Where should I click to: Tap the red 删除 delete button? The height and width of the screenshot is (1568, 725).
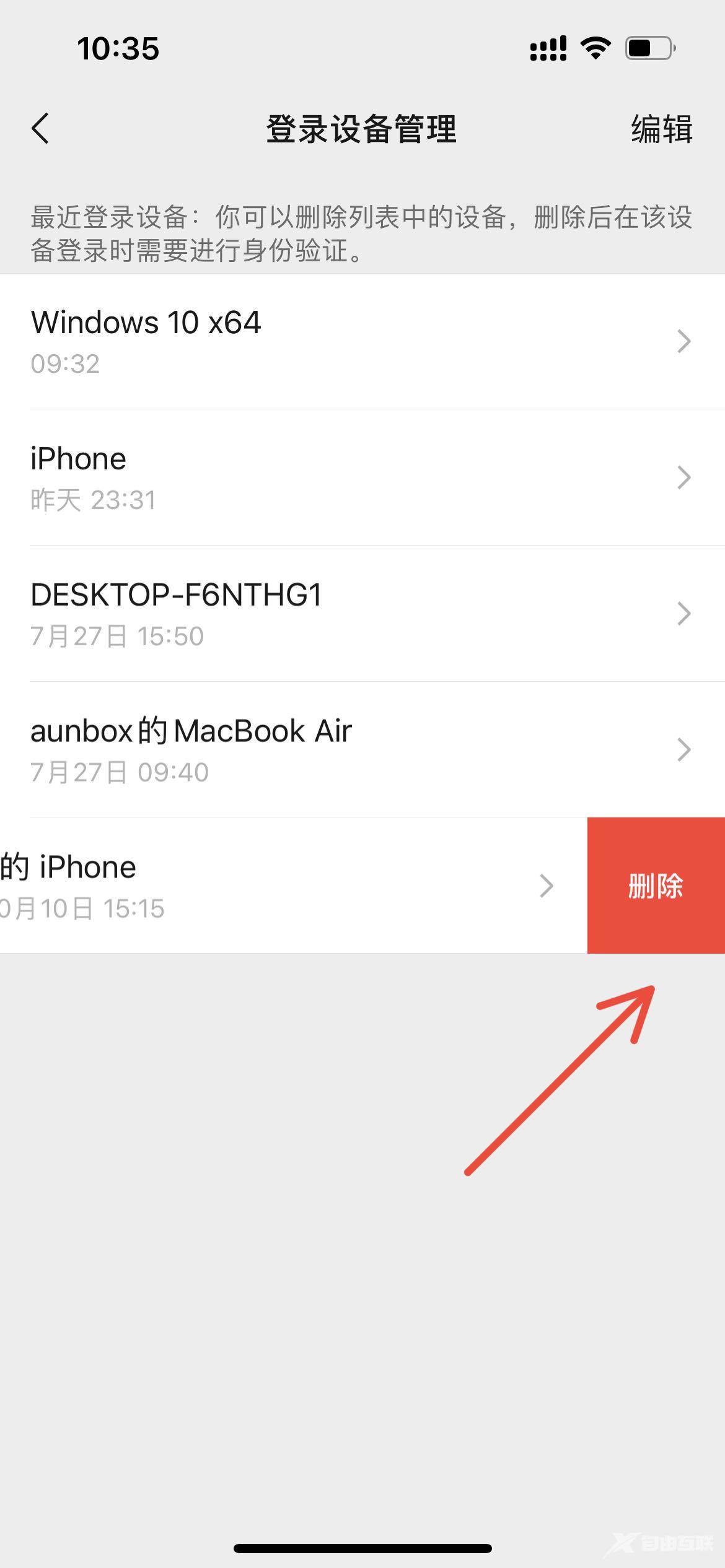click(x=656, y=886)
